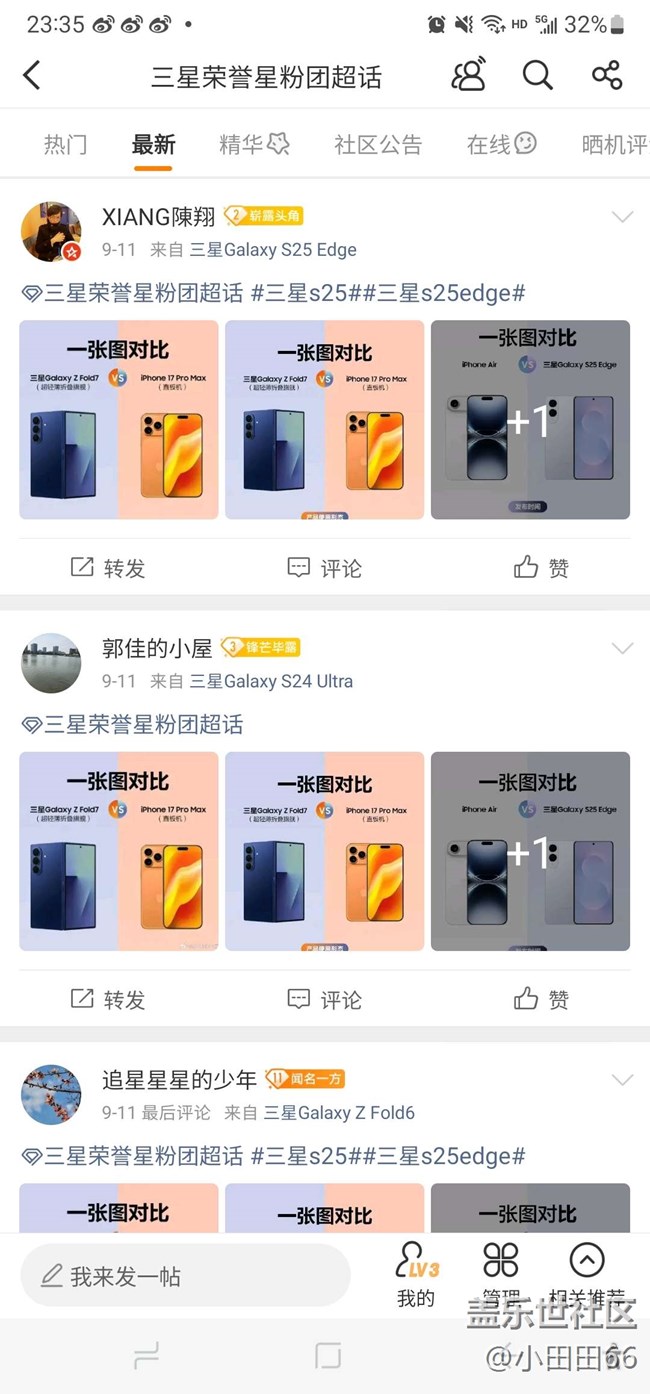
Task: Repost XIANG陳翔's post via 转发
Action: (x=108, y=568)
